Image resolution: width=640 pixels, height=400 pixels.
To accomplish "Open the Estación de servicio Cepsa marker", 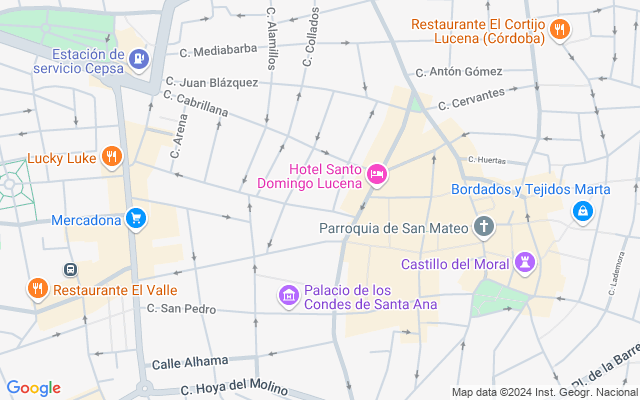I will [138, 60].
